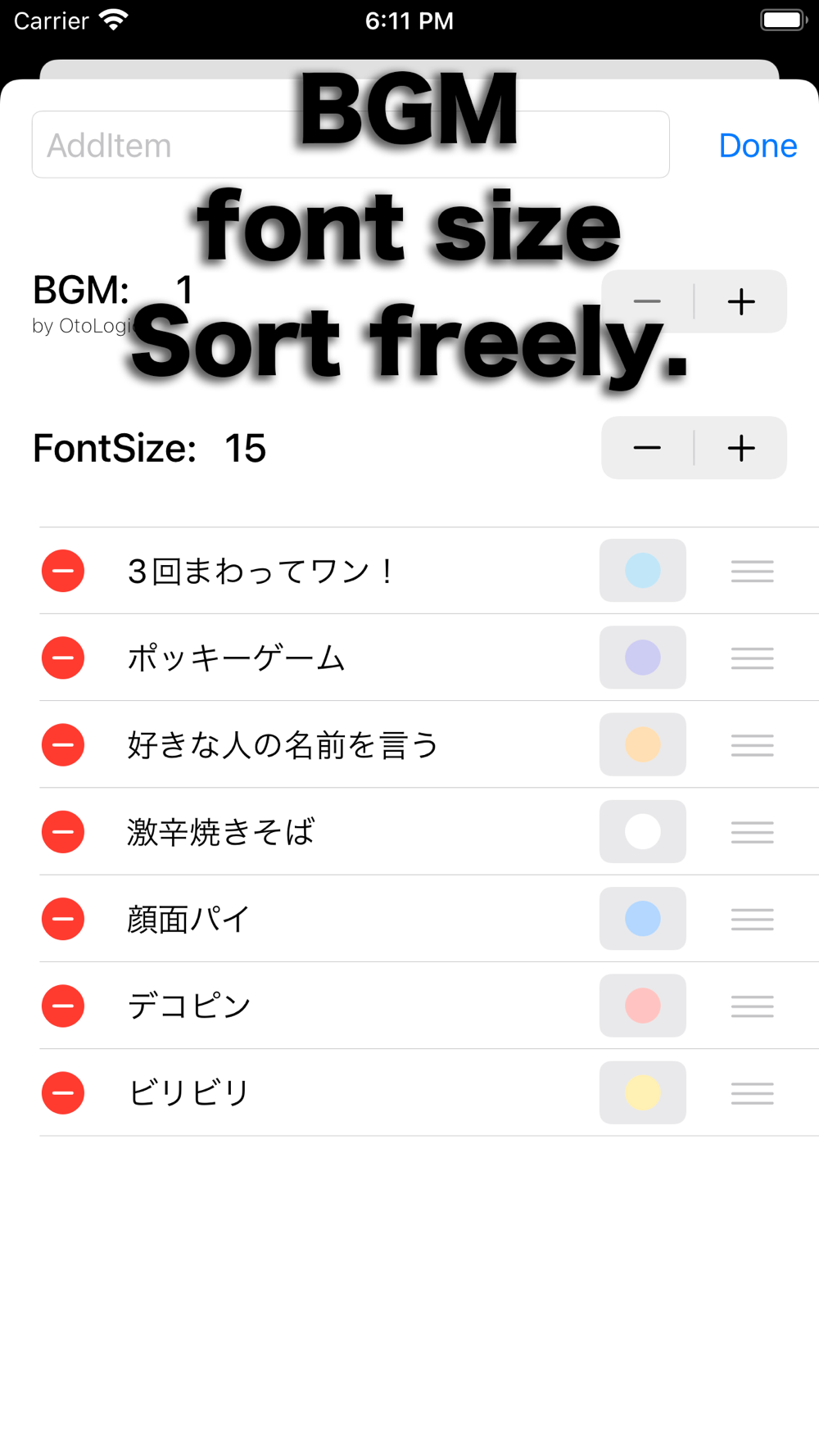The width and height of the screenshot is (819, 1456).
Task: Remove the デコピン item
Action: point(63,1006)
